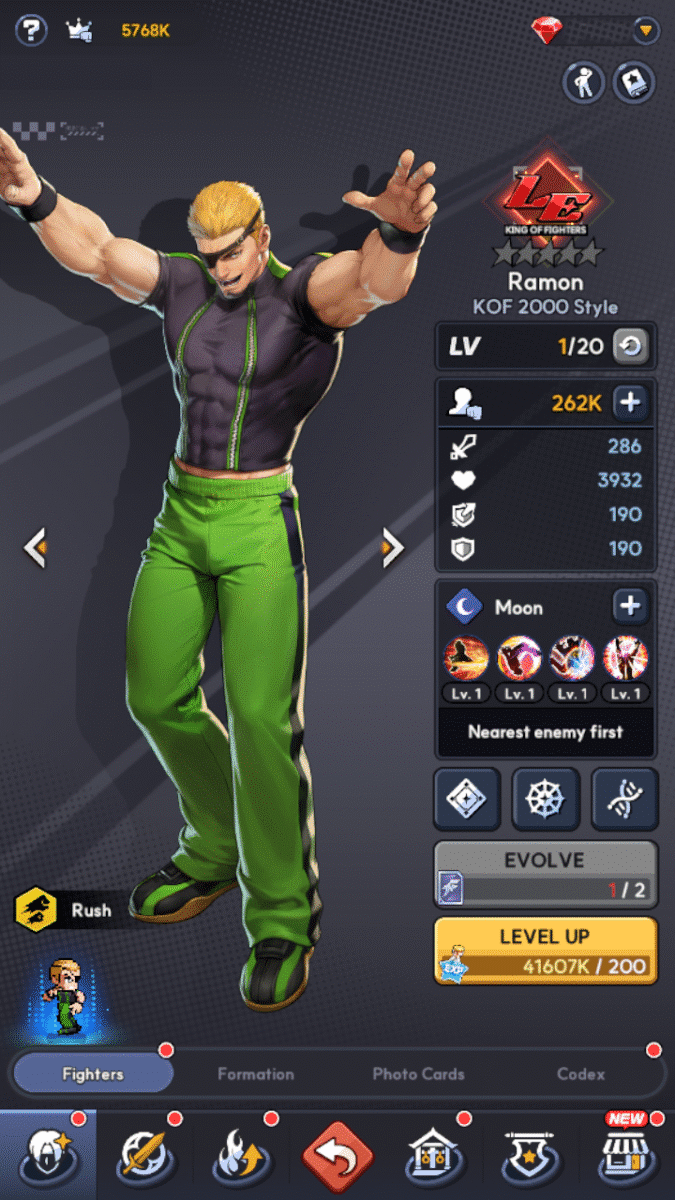The width and height of the screenshot is (675, 1200).
Task: Tap the LEVEL UP button
Action: (545, 950)
